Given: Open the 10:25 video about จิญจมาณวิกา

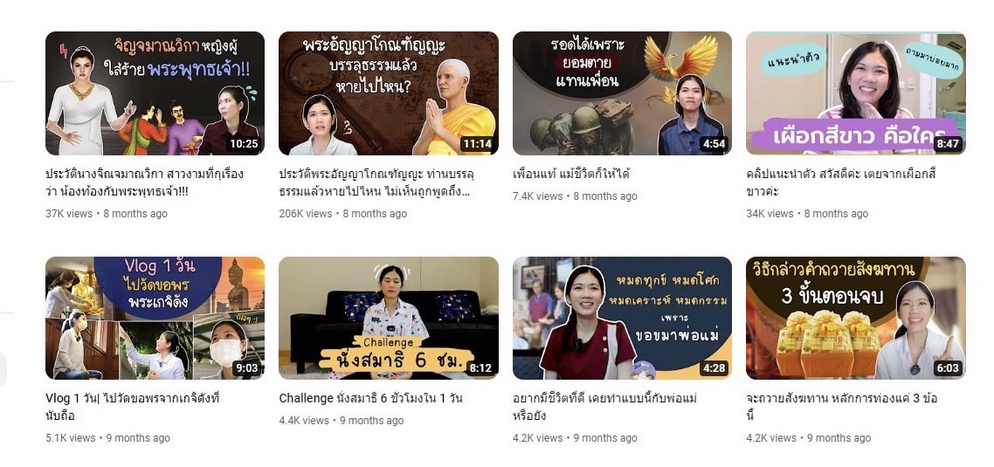Looking at the screenshot, I should tap(155, 94).
